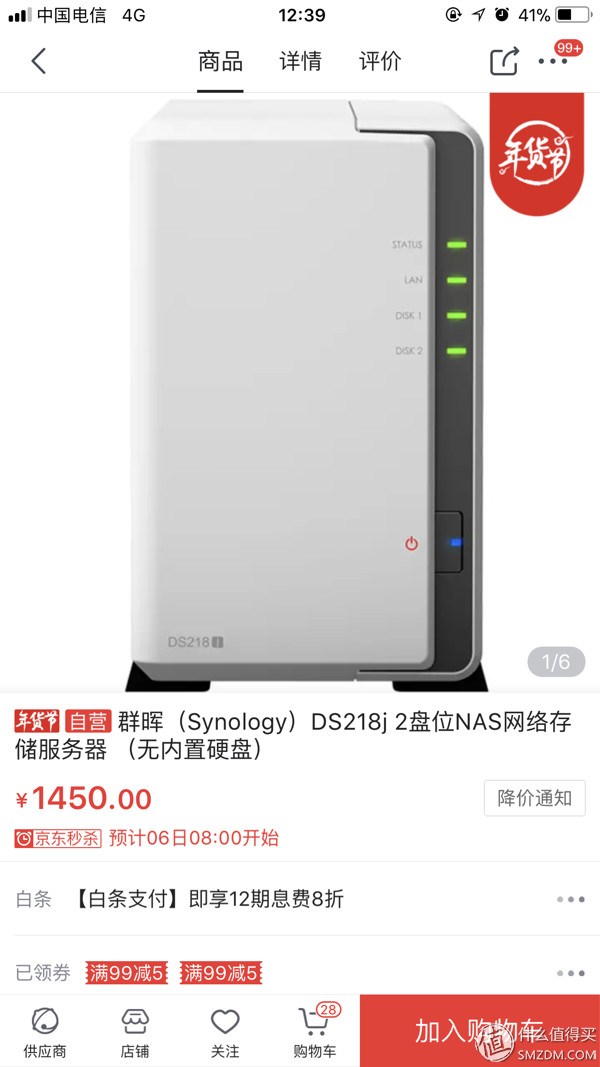The image size is (600, 1067).
Task: Visit the 店铺 store page
Action: click(x=135, y=1031)
